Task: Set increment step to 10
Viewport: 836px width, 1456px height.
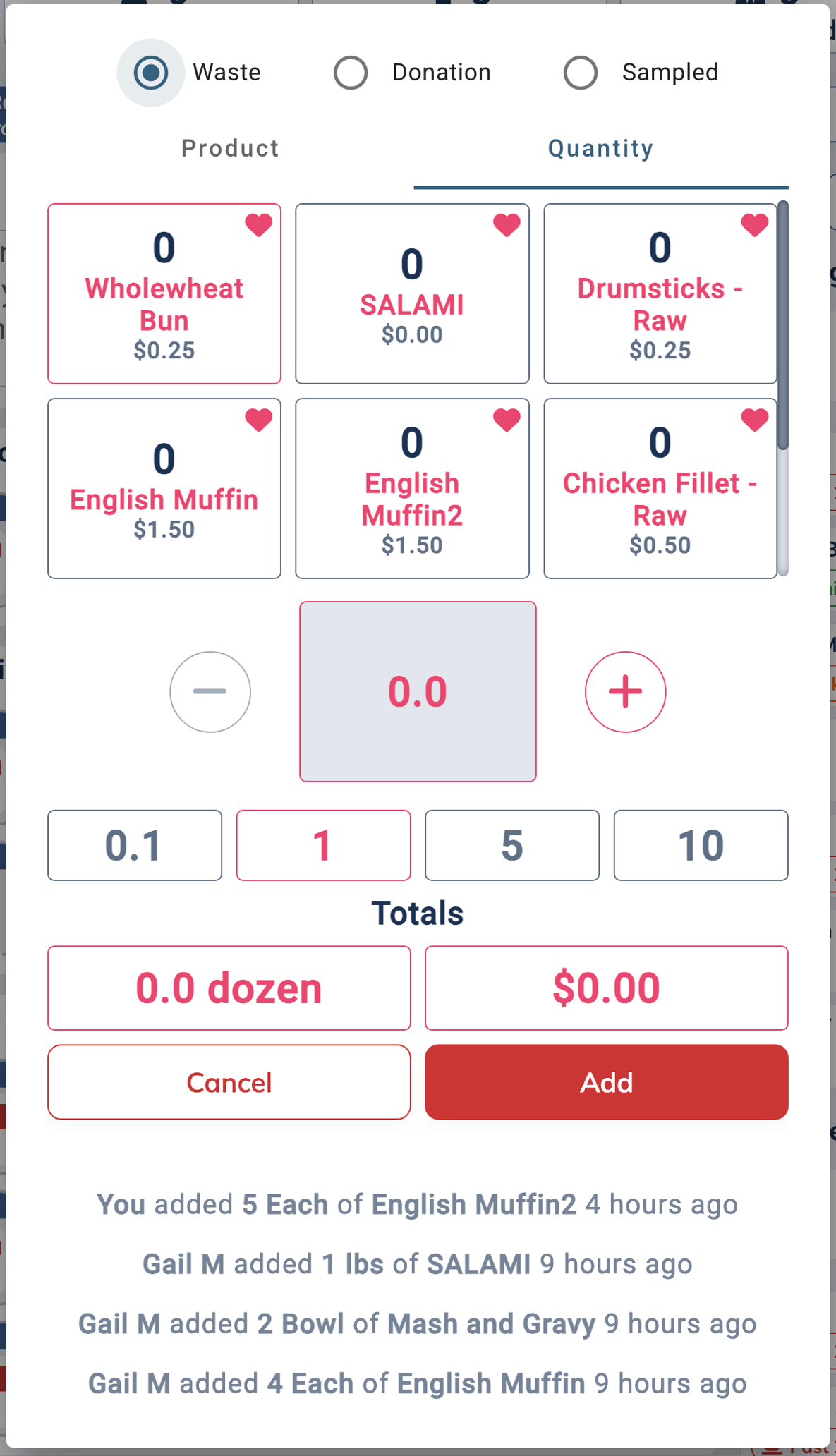Action: pyautogui.click(x=701, y=845)
